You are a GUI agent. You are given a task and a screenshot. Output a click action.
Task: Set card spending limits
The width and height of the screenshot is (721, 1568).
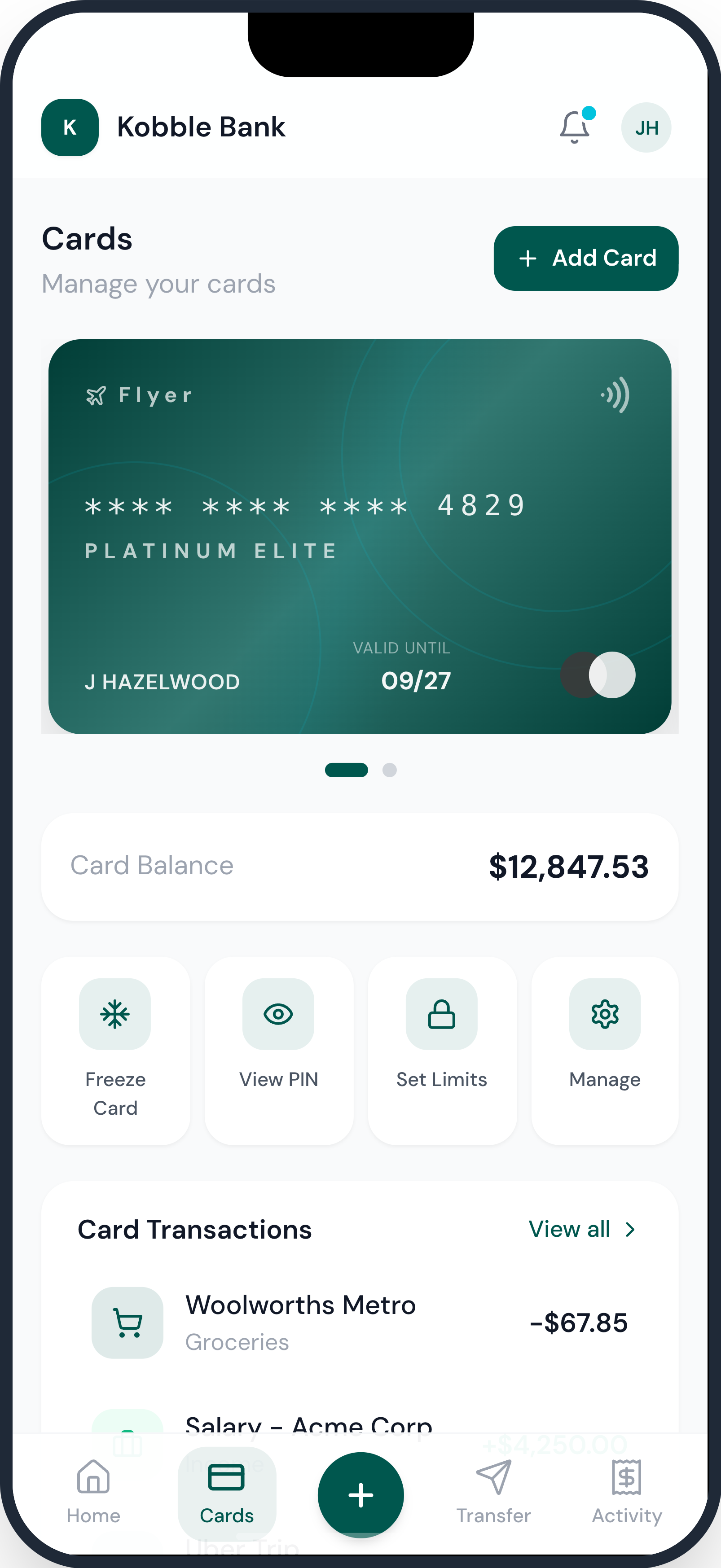[441, 1050]
